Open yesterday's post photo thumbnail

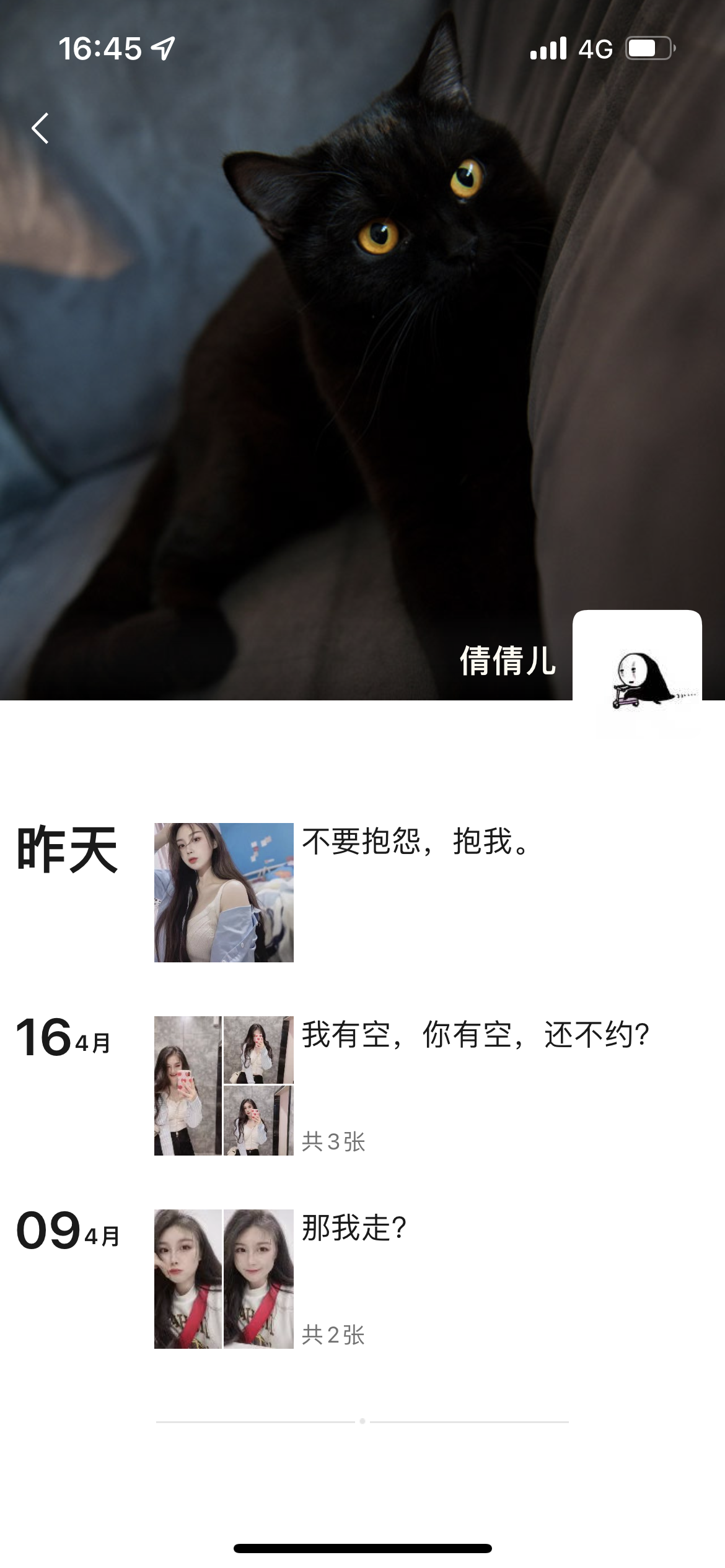224,892
